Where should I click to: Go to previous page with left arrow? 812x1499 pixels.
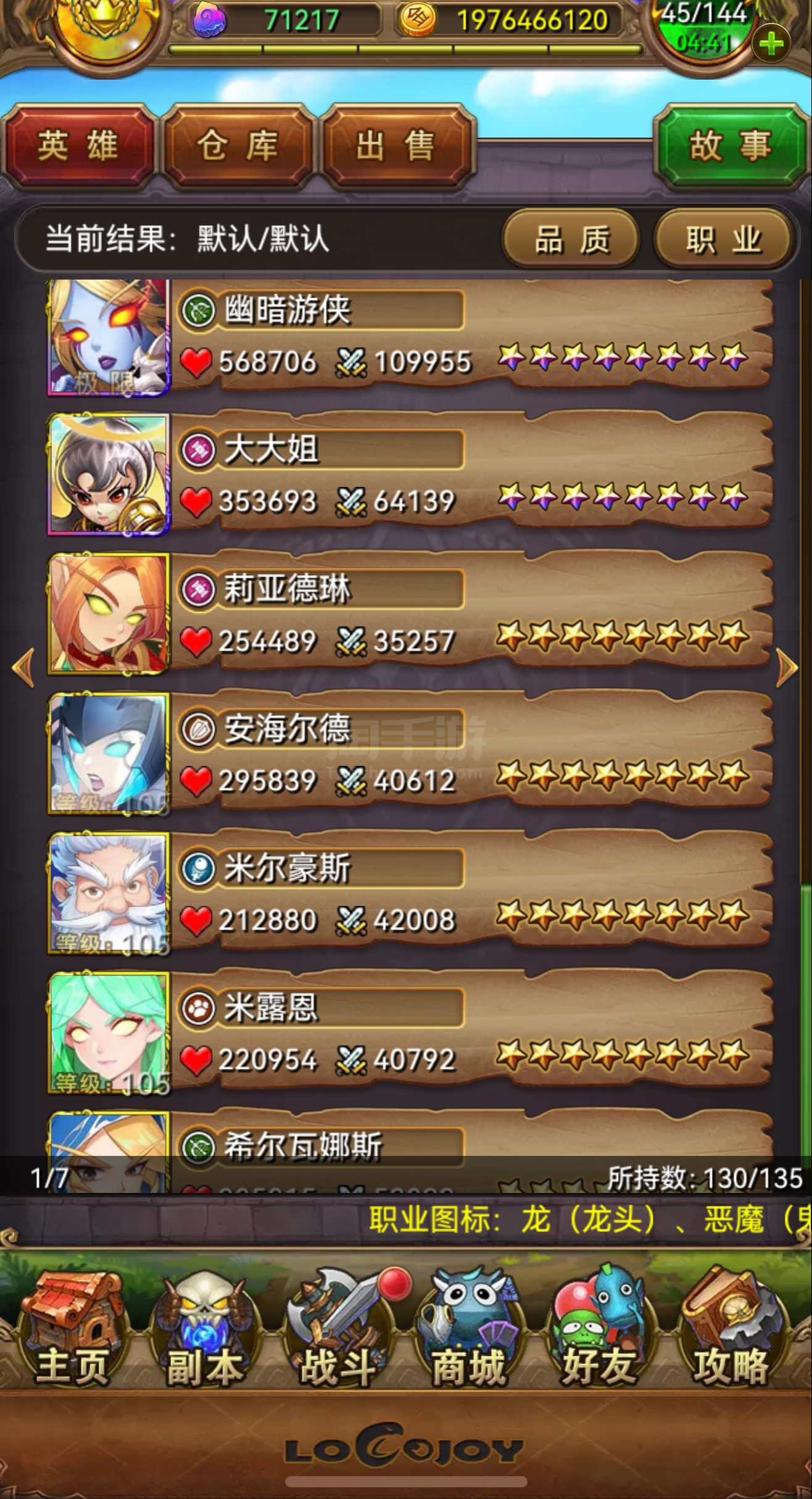point(23,666)
